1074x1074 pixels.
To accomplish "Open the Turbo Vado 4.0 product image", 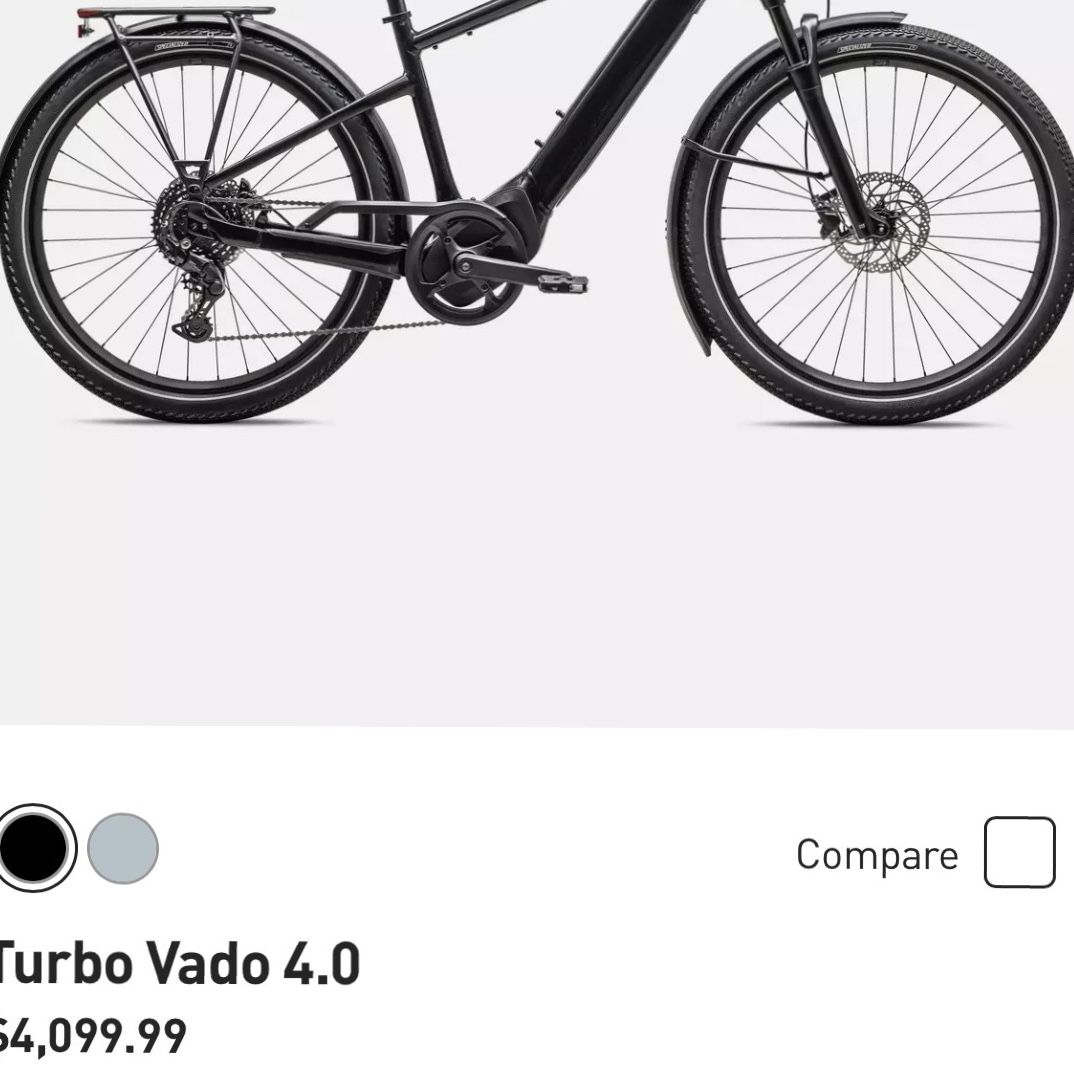I will click(537, 250).
